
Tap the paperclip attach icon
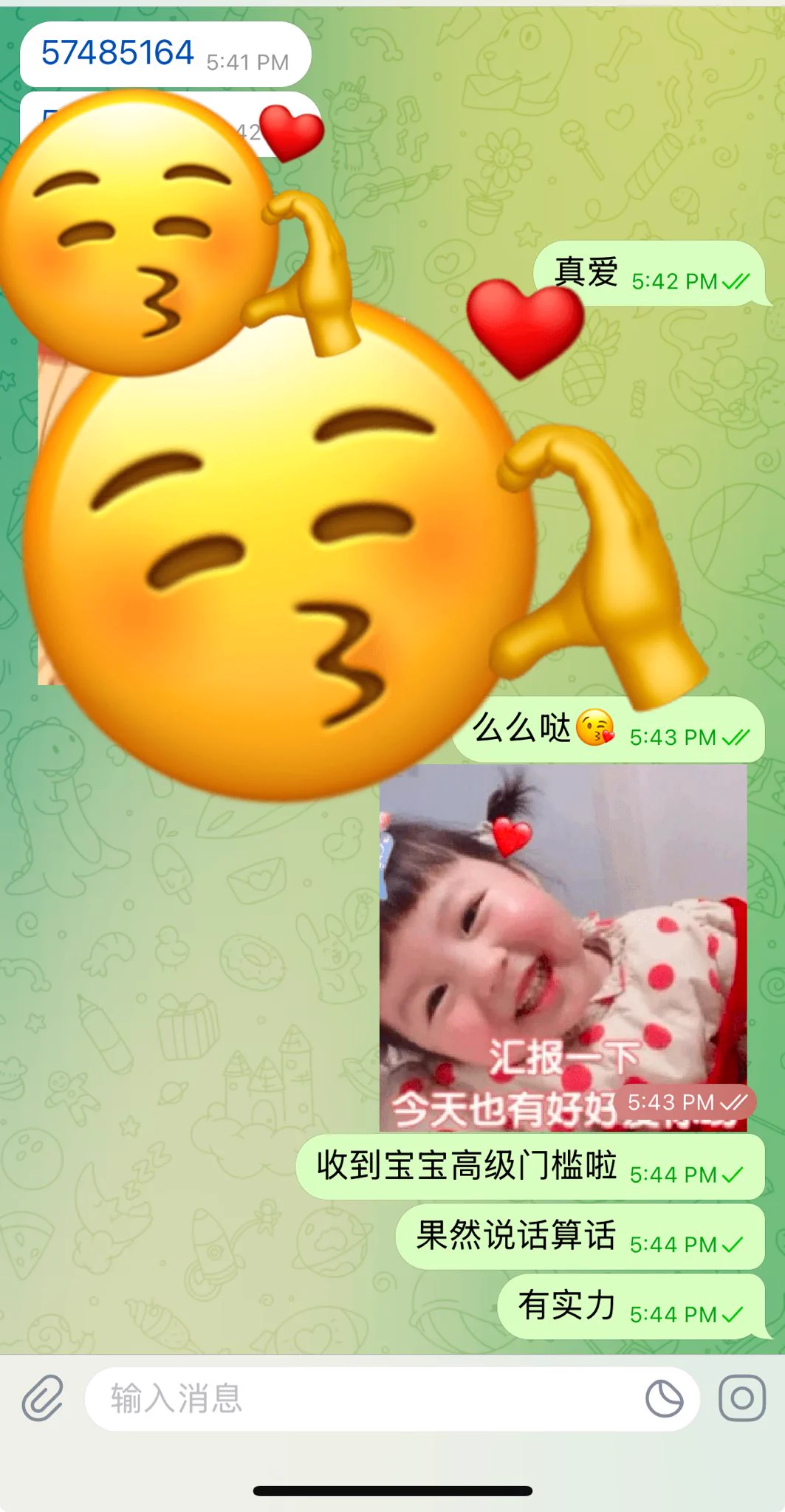[42, 1398]
